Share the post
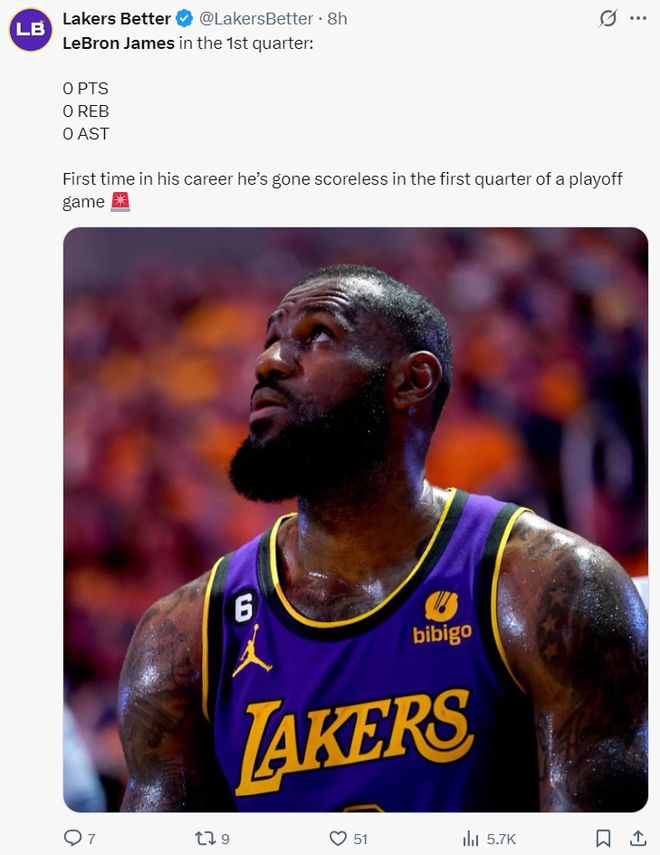This screenshot has height=855, width=660. [x=638, y=838]
